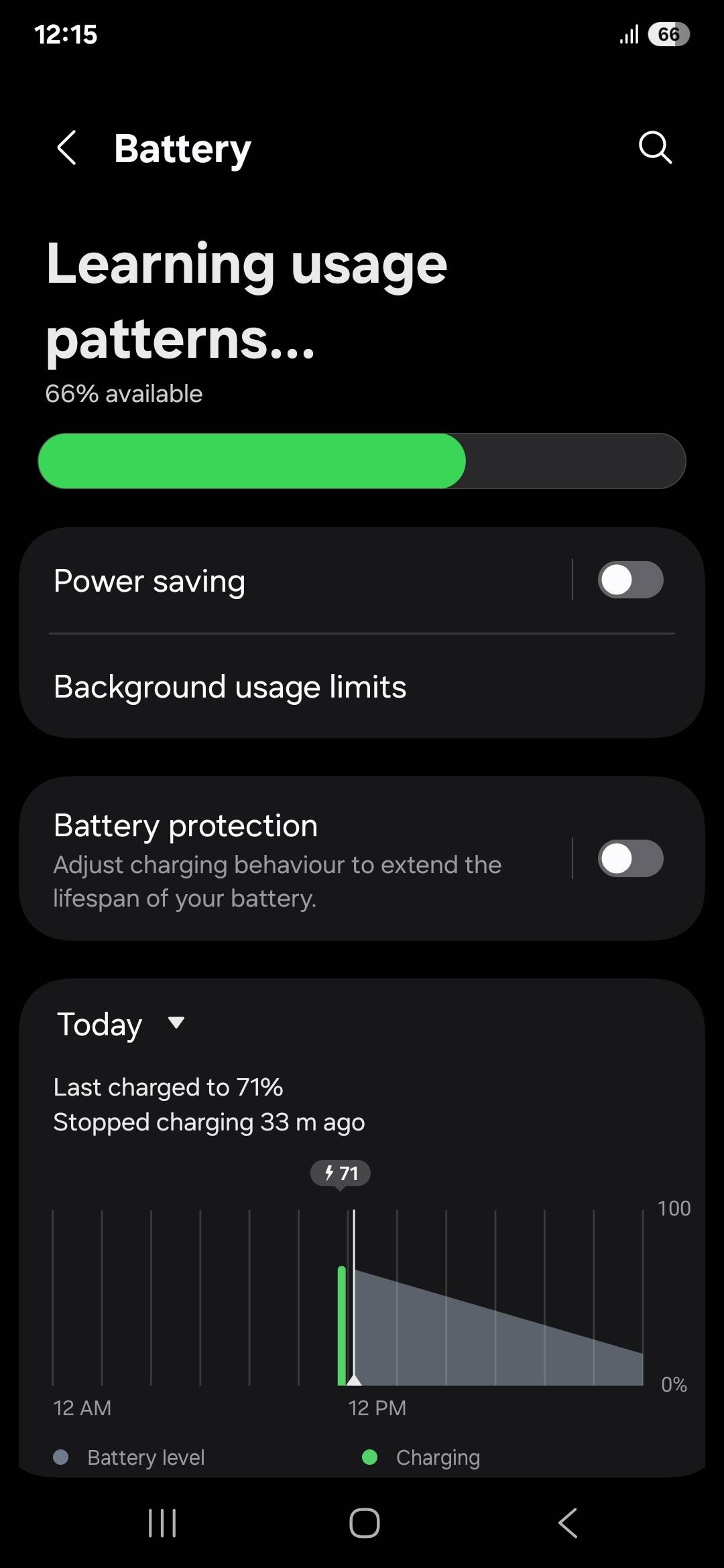
Task: Tap the back arrow next to Battery
Action: (68, 147)
